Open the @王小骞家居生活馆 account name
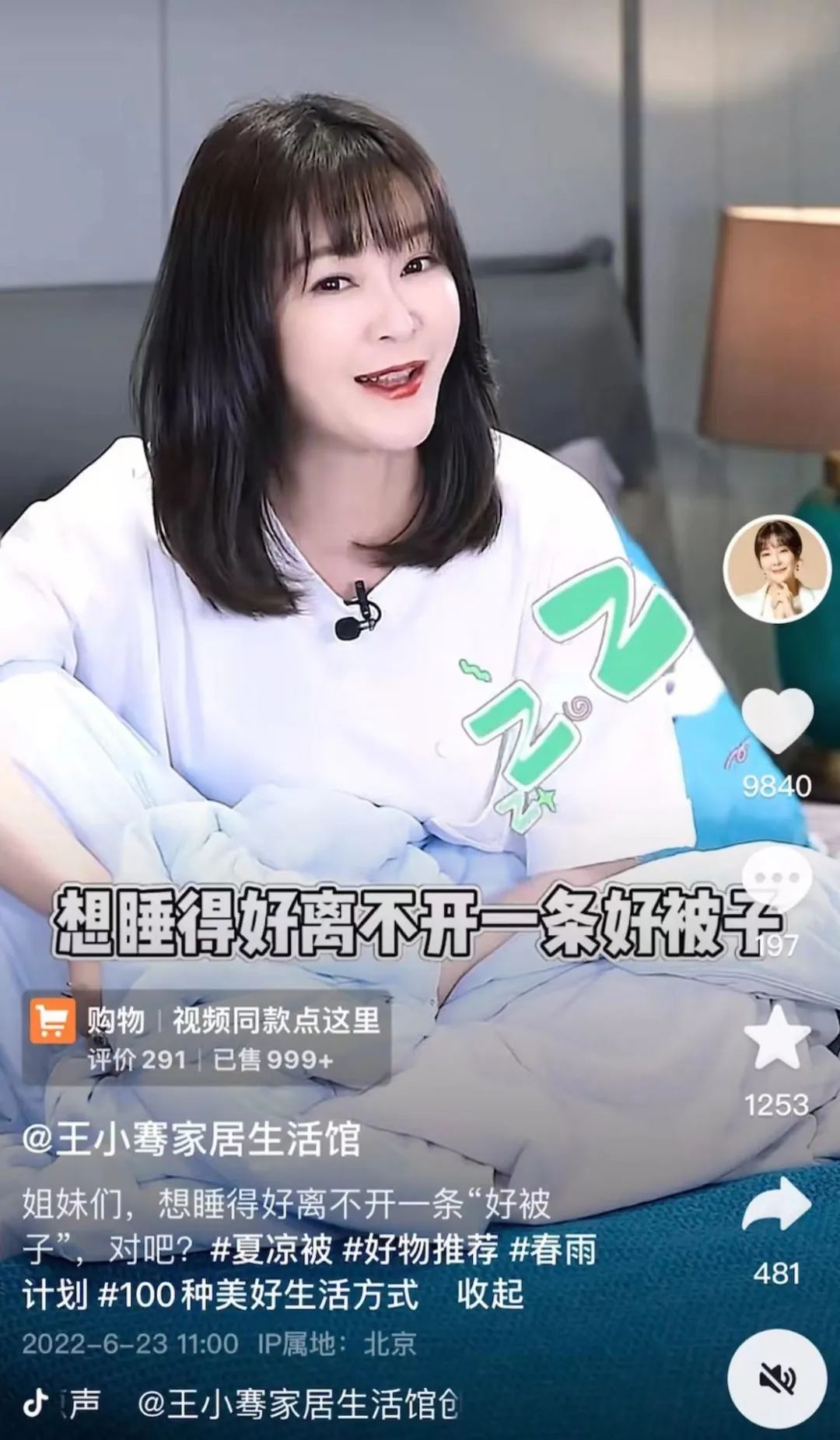The image size is (840, 1440). [191, 1139]
